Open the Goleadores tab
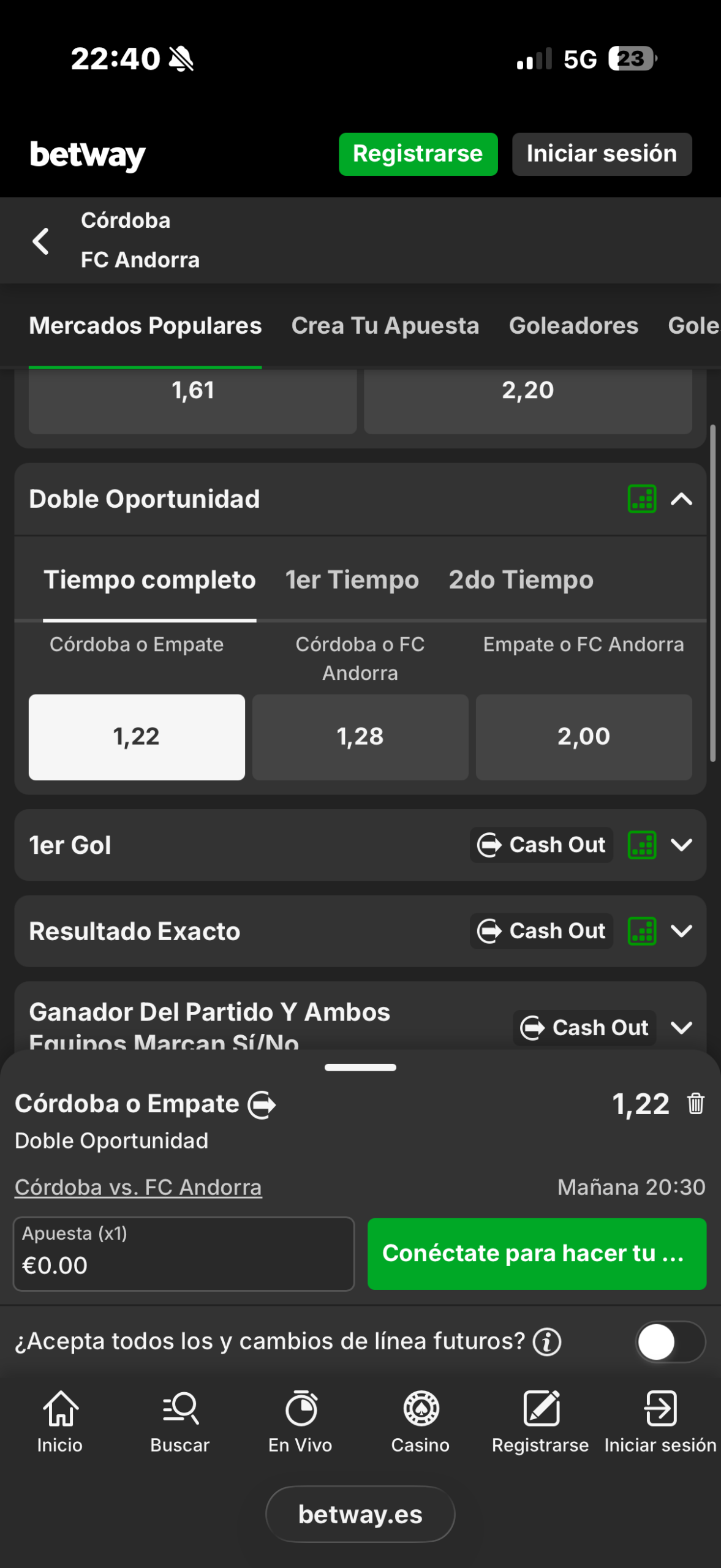Image resolution: width=721 pixels, height=1568 pixels. [573, 326]
